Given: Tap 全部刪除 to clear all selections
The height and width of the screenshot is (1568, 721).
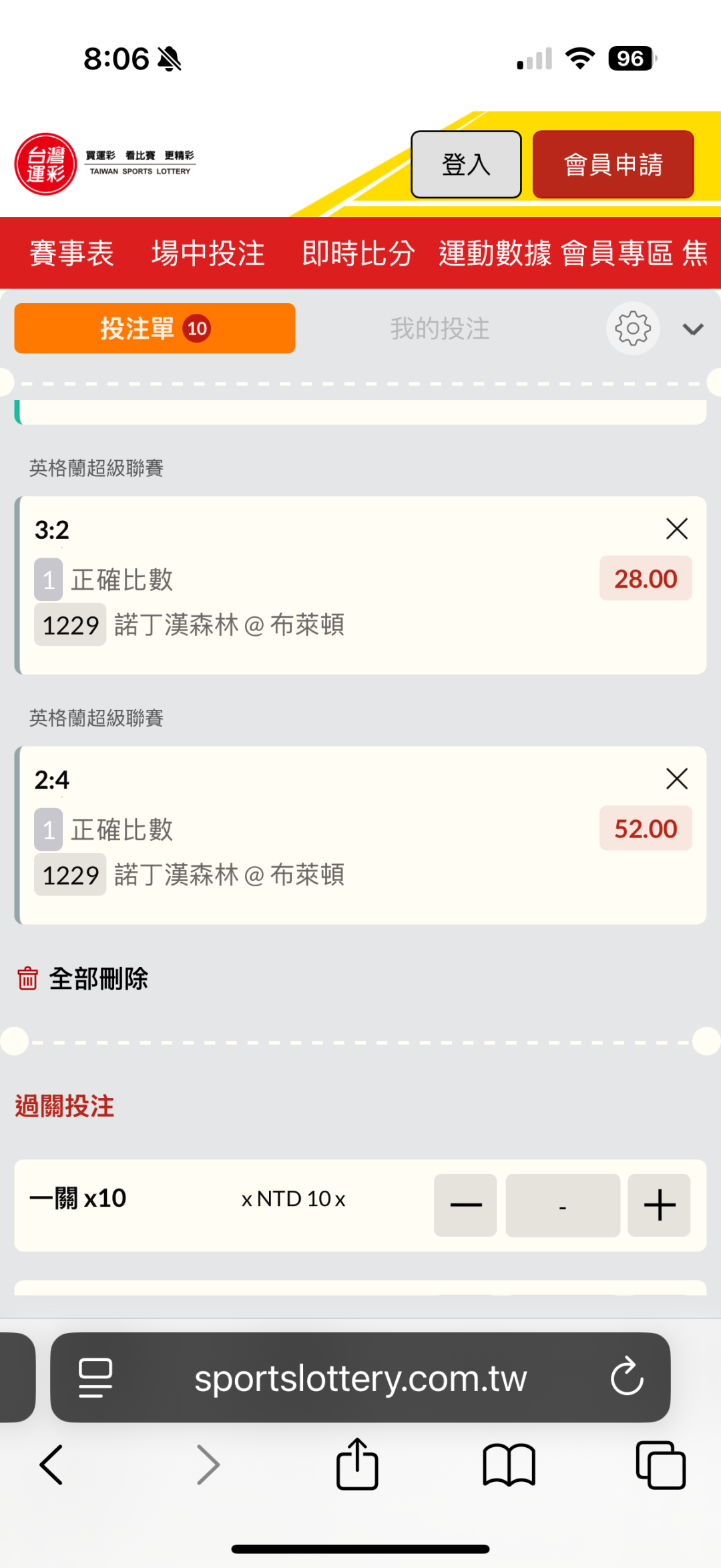Looking at the screenshot, I should (x=83, y=978).
